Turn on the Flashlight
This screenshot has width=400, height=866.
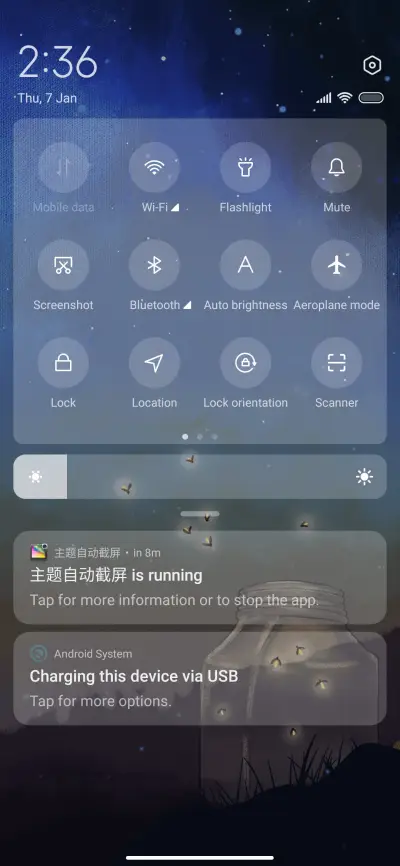click(x=245, y=167)
